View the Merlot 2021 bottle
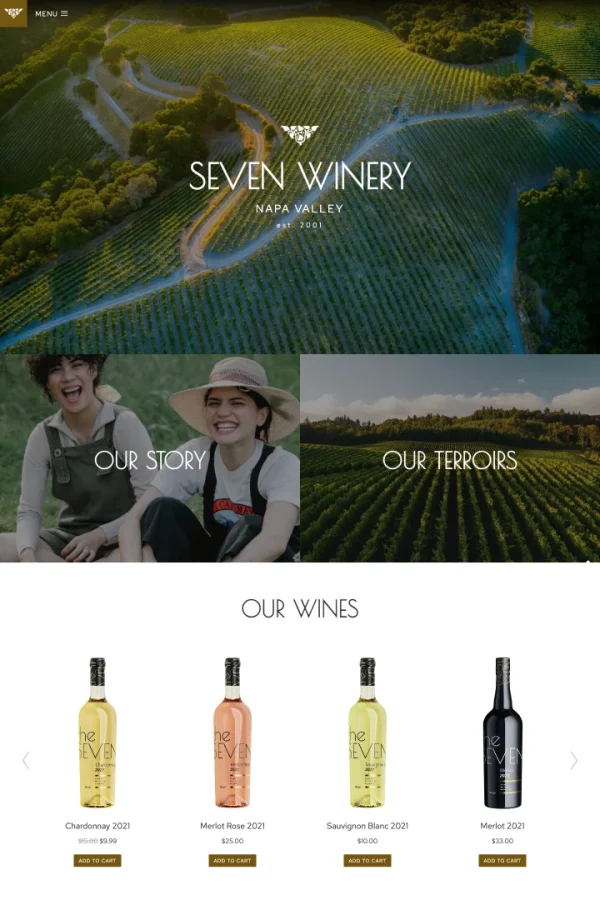This screenshot has width=600, height=900. (502, 735)
